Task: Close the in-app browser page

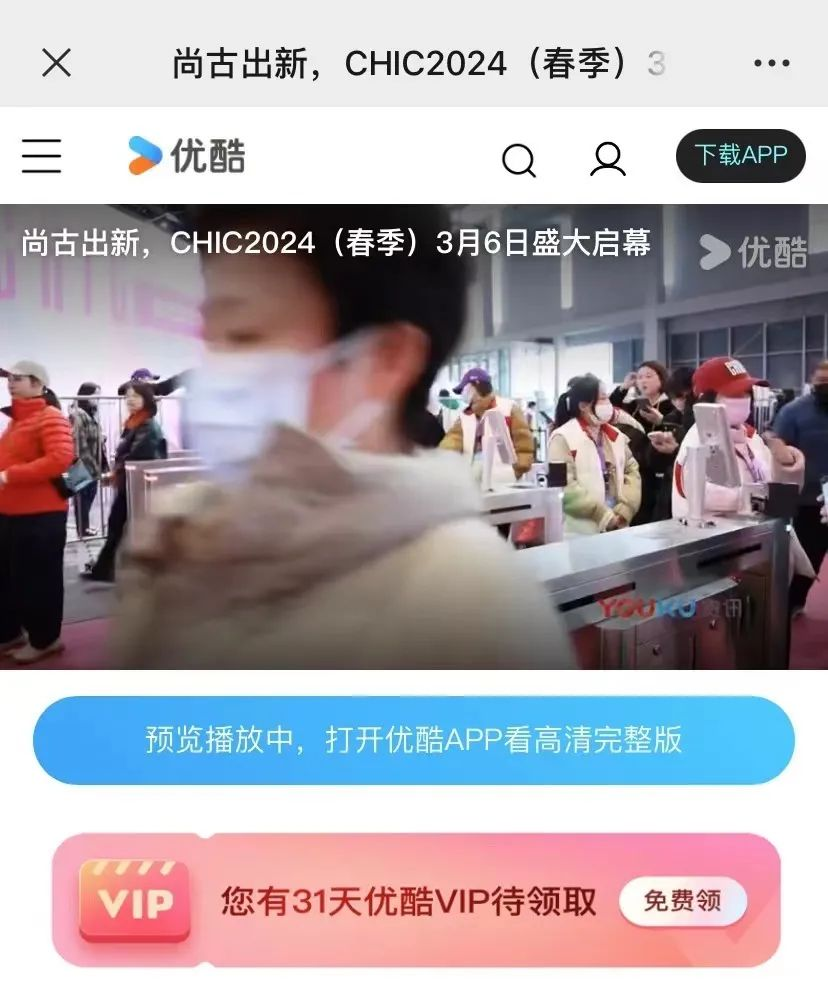Action: pos(56,63)
